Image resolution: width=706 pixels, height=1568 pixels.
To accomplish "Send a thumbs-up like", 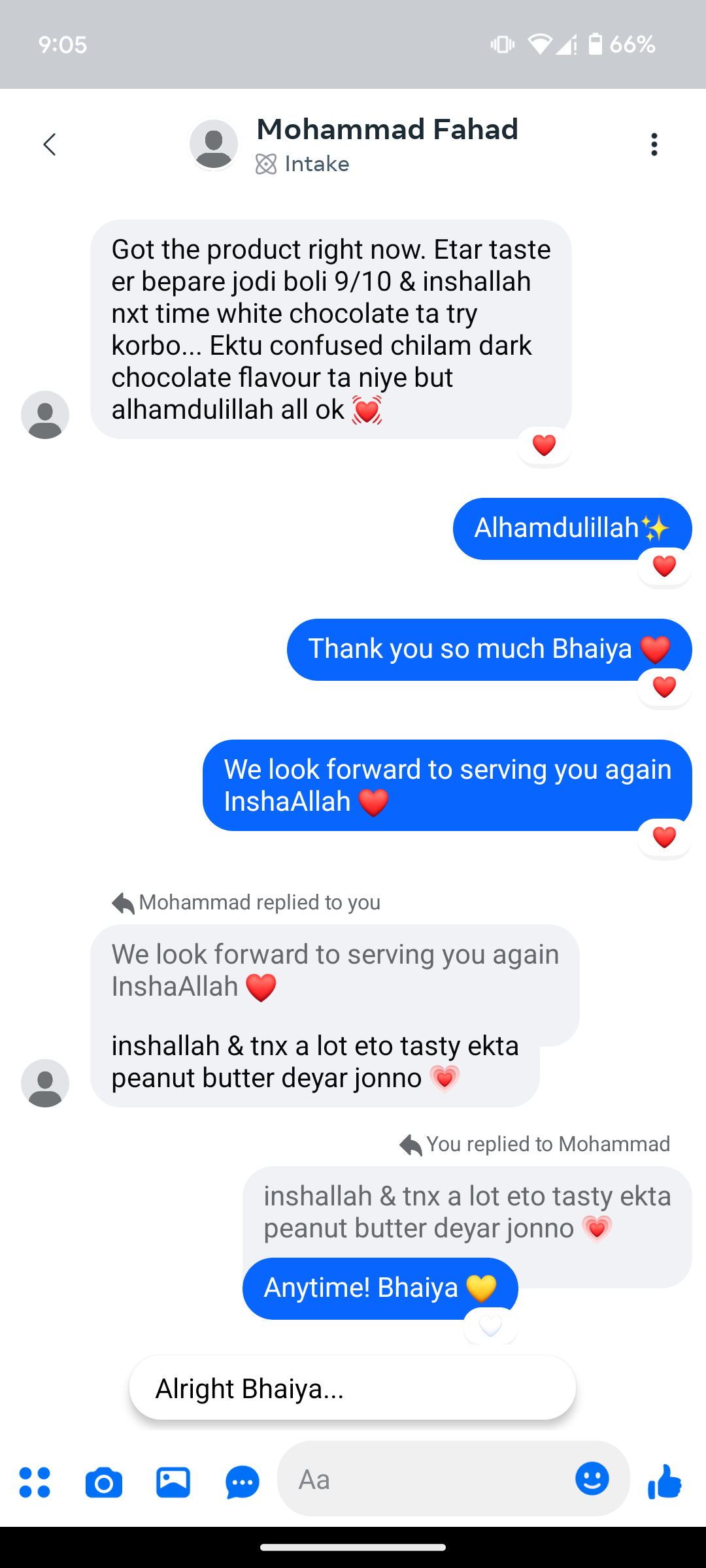I will click(665, 1481).
